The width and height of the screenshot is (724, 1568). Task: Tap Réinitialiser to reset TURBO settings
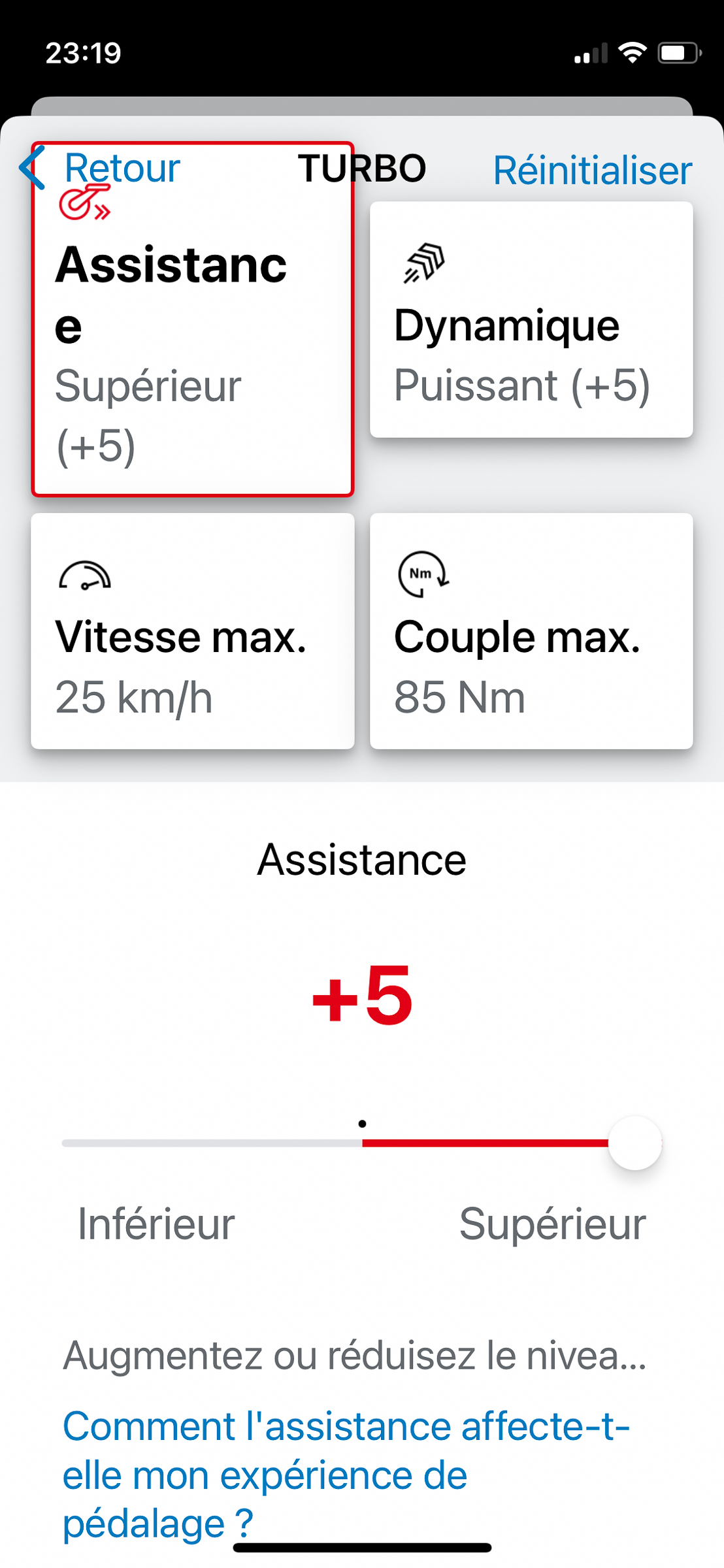pyautogui.click(x=592, y=170)
